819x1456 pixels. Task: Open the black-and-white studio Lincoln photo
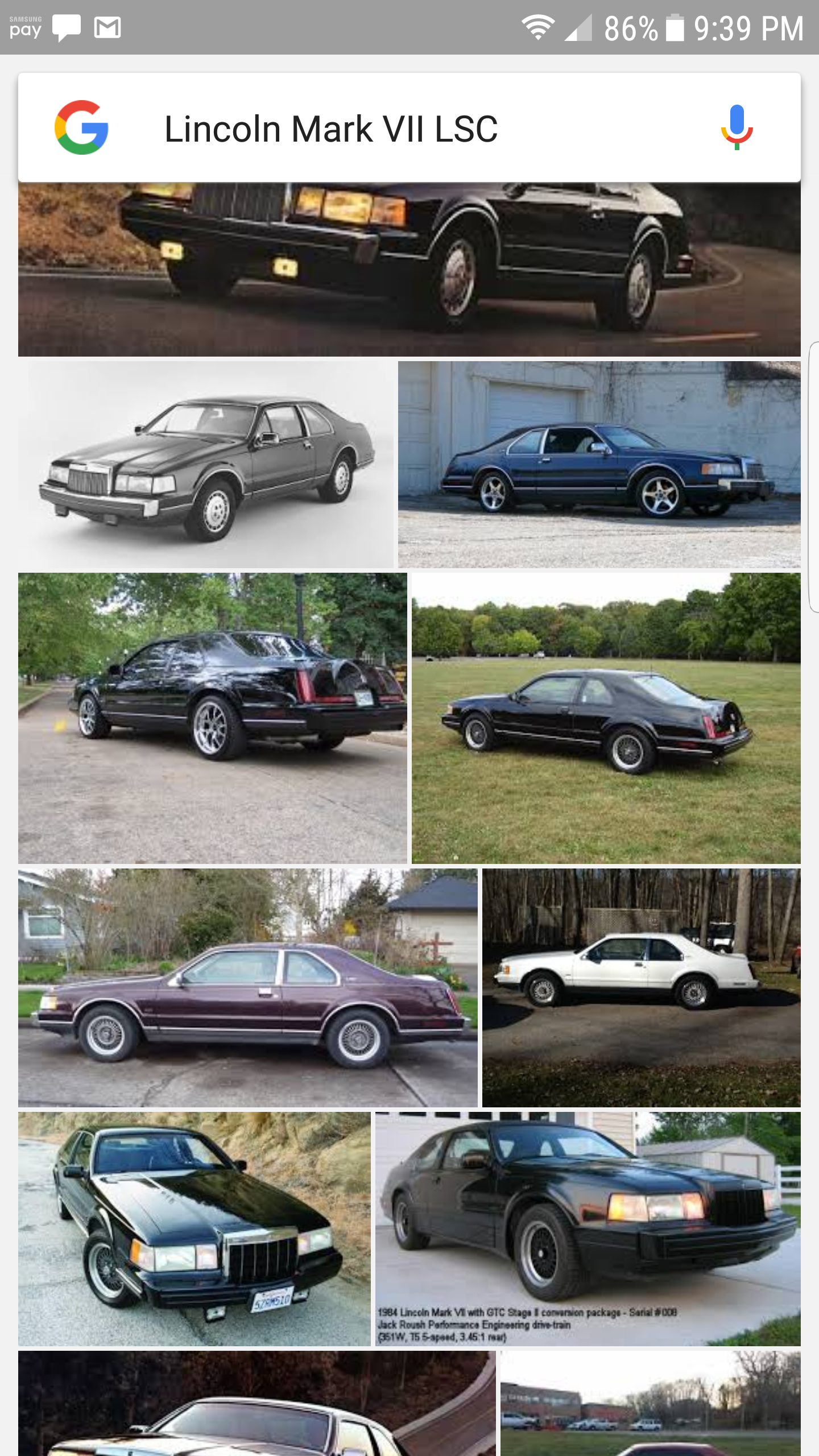tap(206, 464)
